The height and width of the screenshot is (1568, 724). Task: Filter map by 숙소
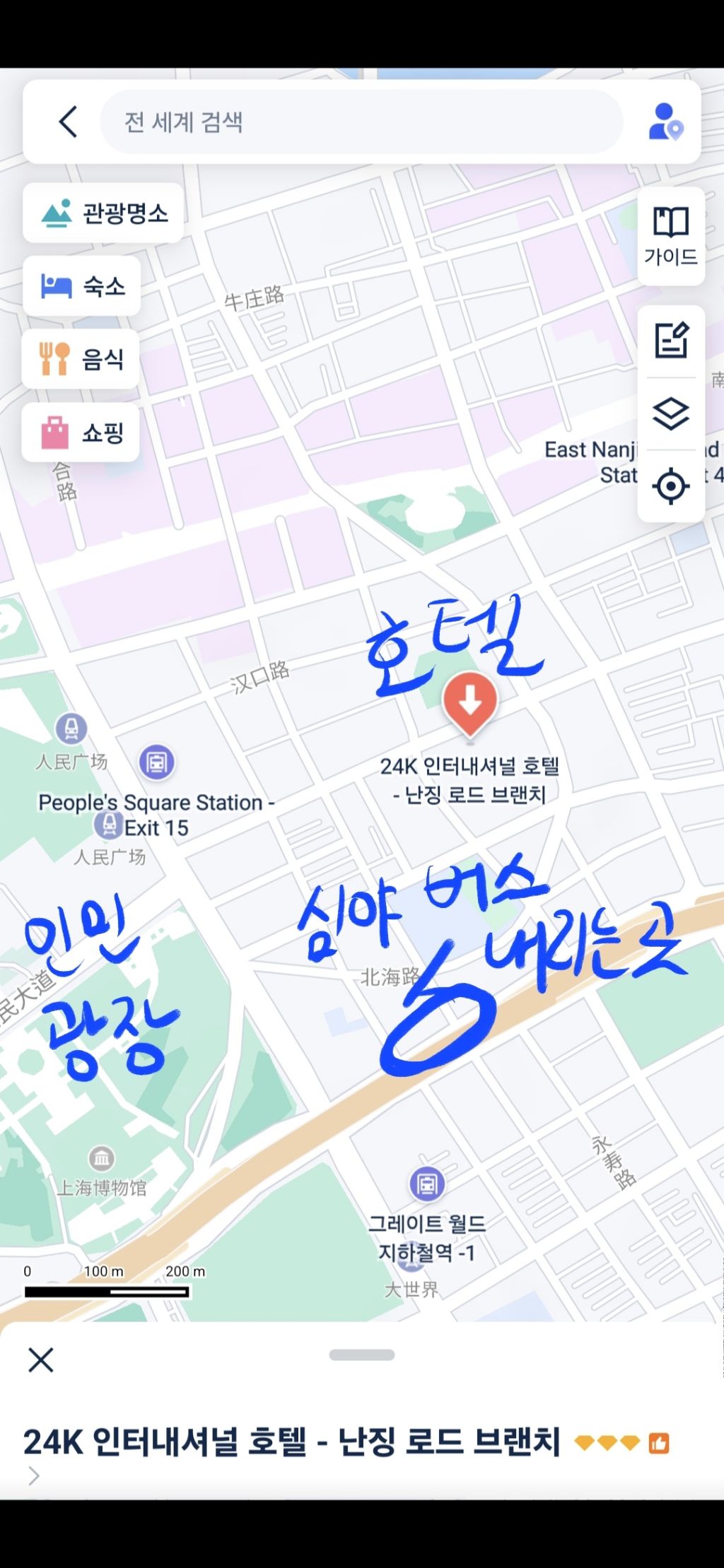click(82, 286)
